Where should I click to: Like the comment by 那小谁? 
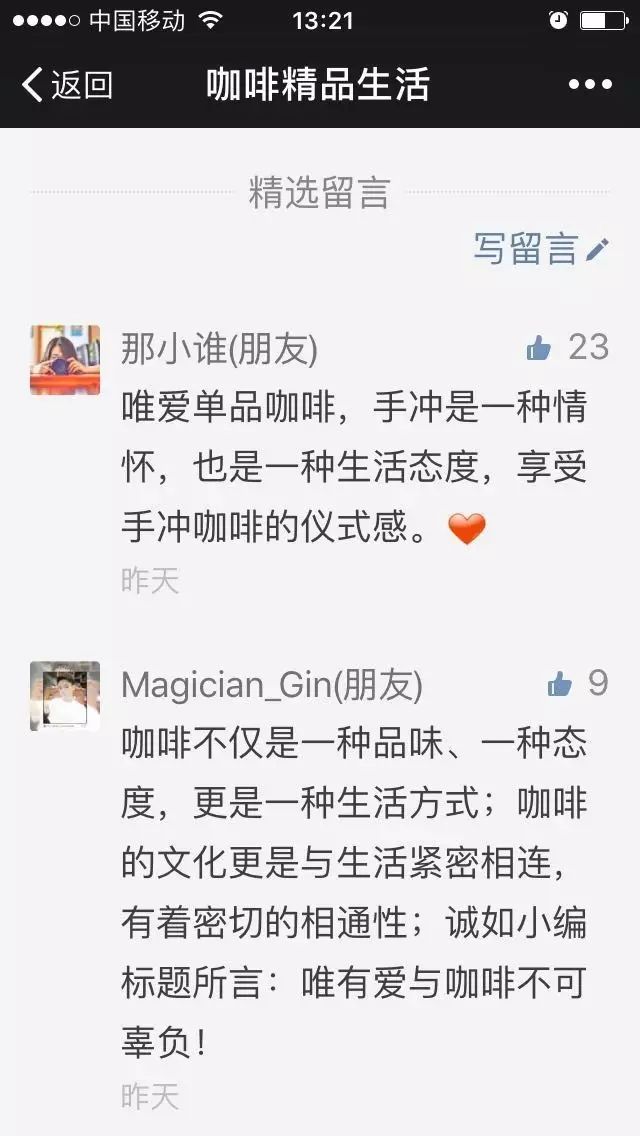coord(540,348)
